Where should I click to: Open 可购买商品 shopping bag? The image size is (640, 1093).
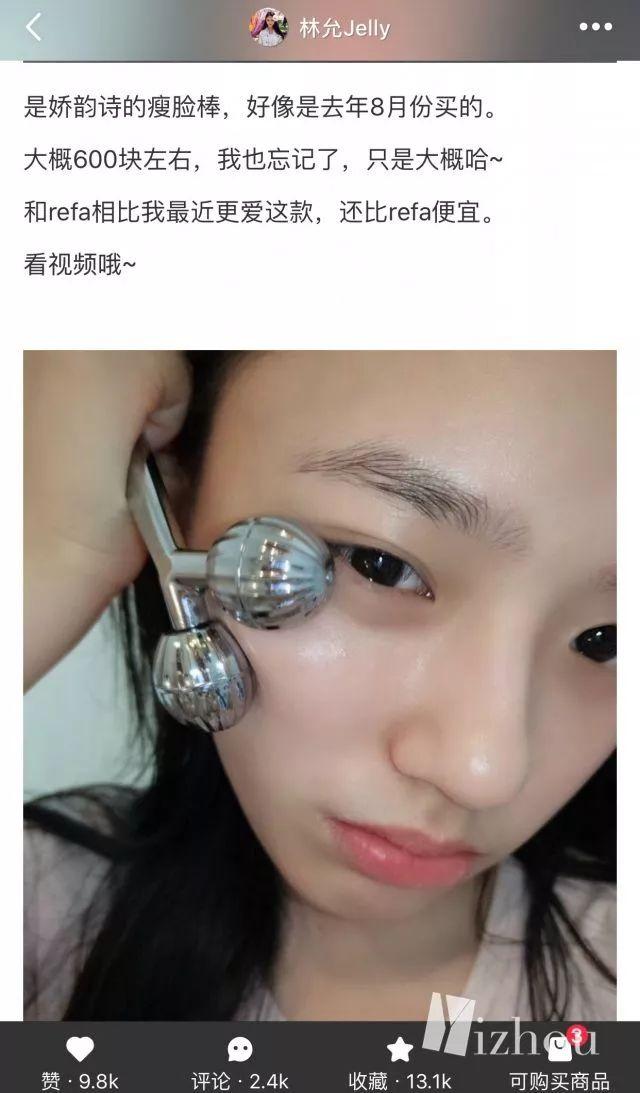(560, 1049)
